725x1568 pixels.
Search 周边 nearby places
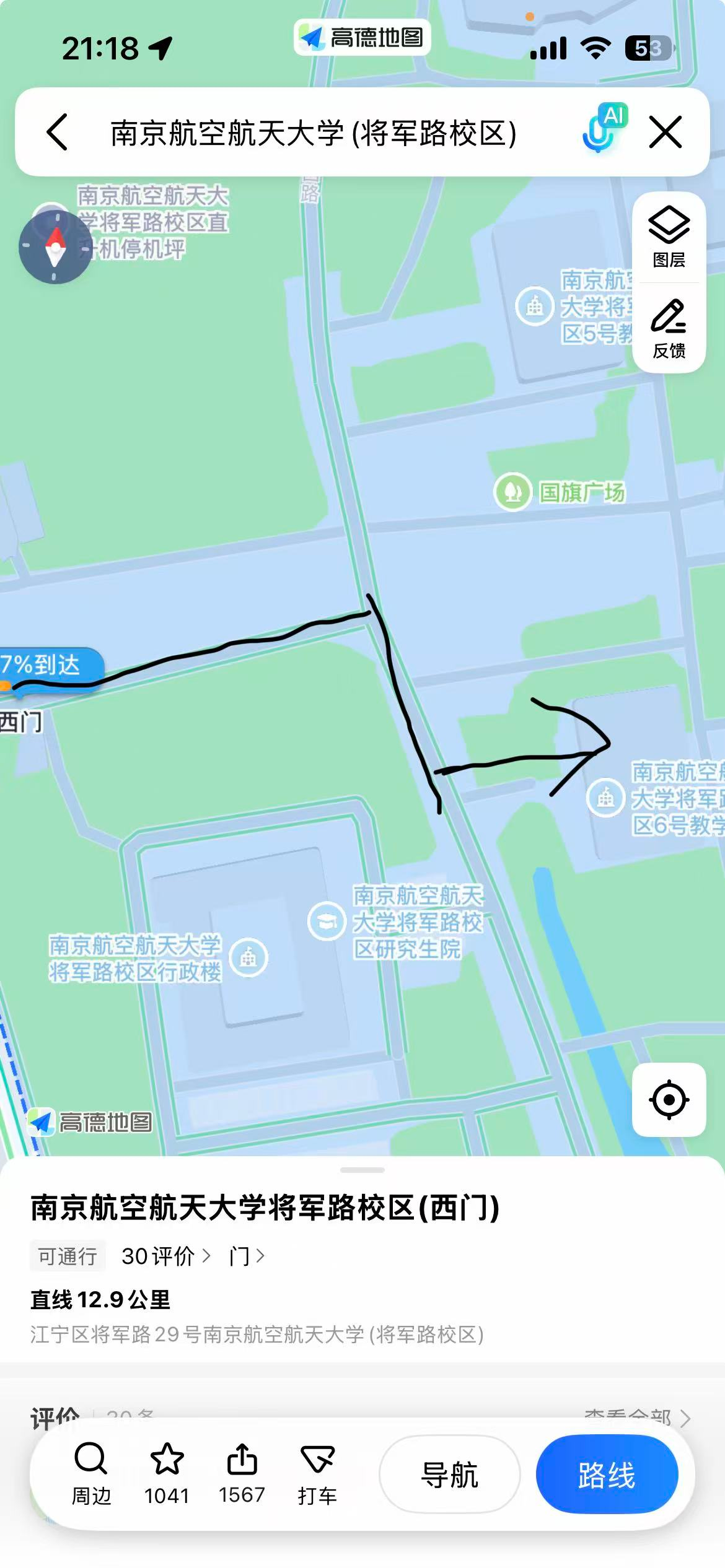[91, 1473]
